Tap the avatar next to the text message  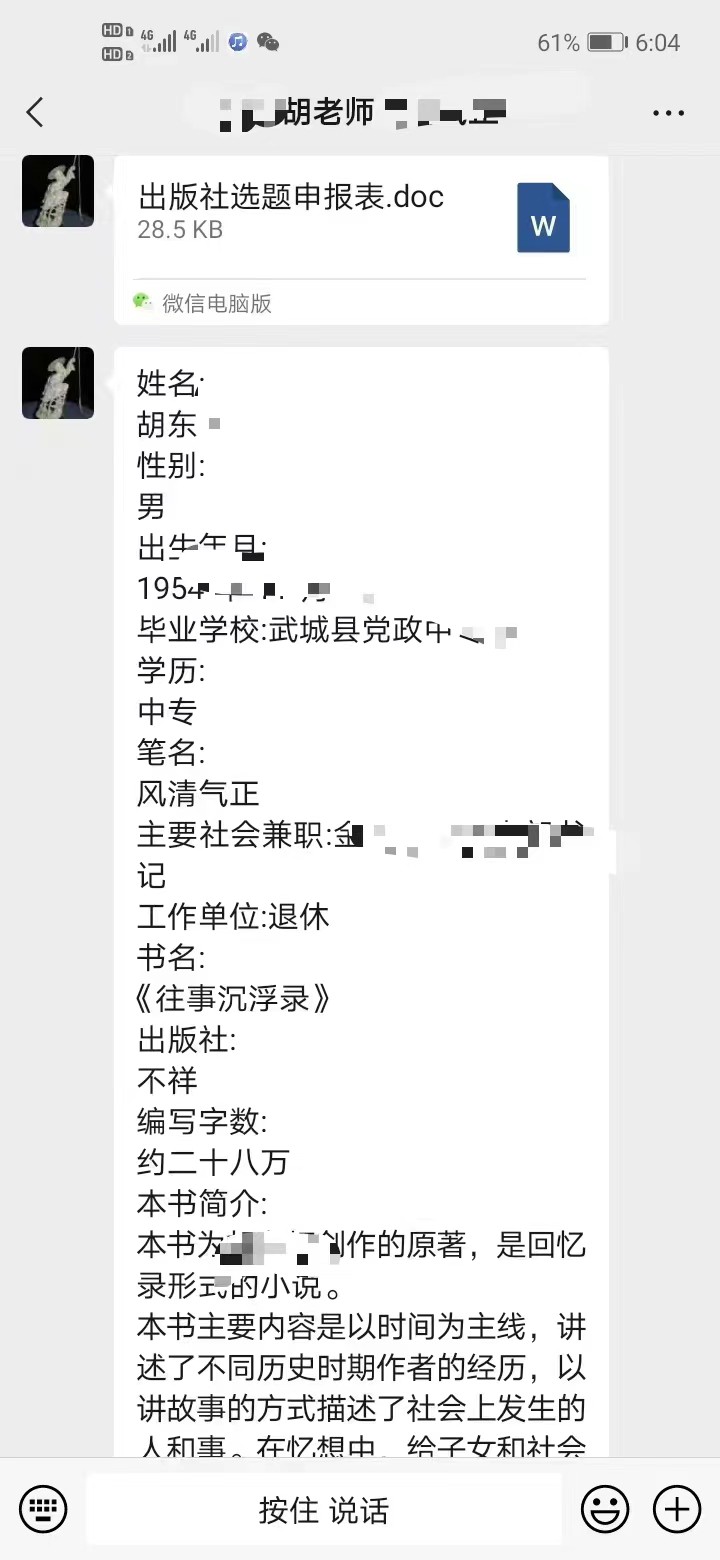(58, 383)
